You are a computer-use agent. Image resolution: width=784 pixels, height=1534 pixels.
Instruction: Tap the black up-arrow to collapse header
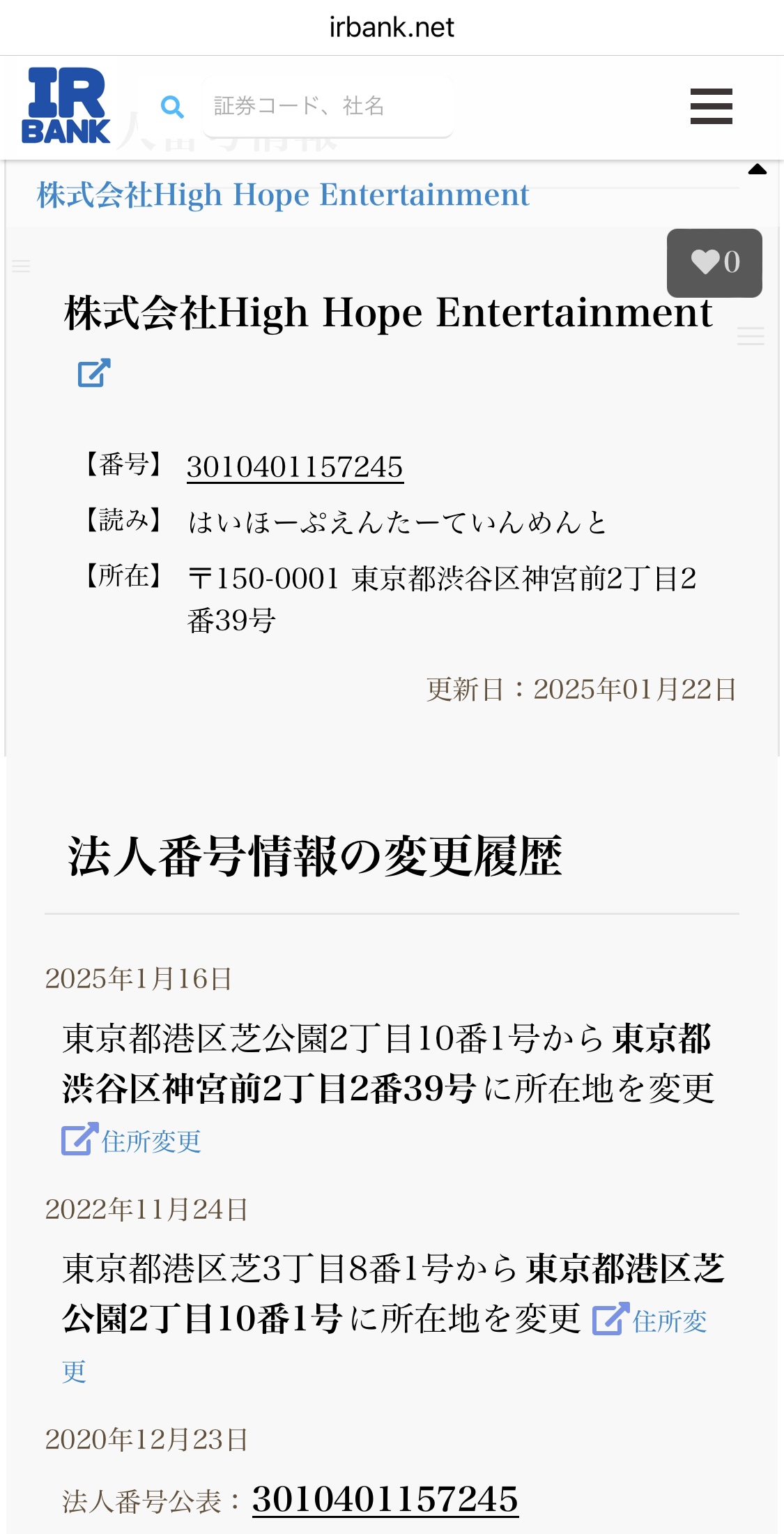pyautogui.click(x=758, y=169)
